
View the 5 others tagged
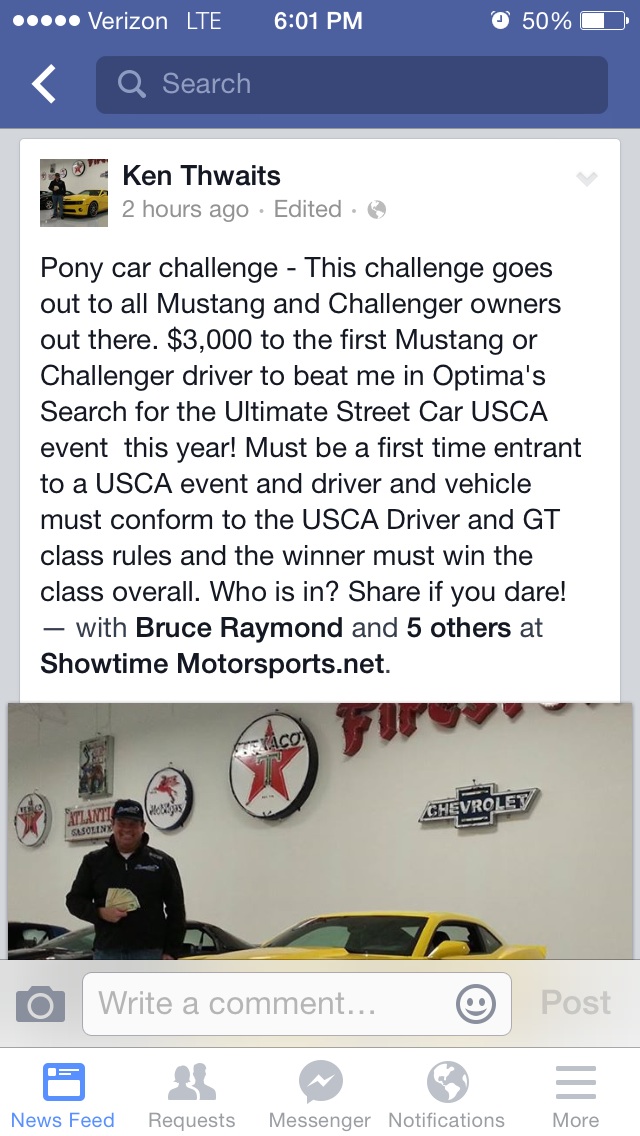pyautogui.click(x=460, y=628)
